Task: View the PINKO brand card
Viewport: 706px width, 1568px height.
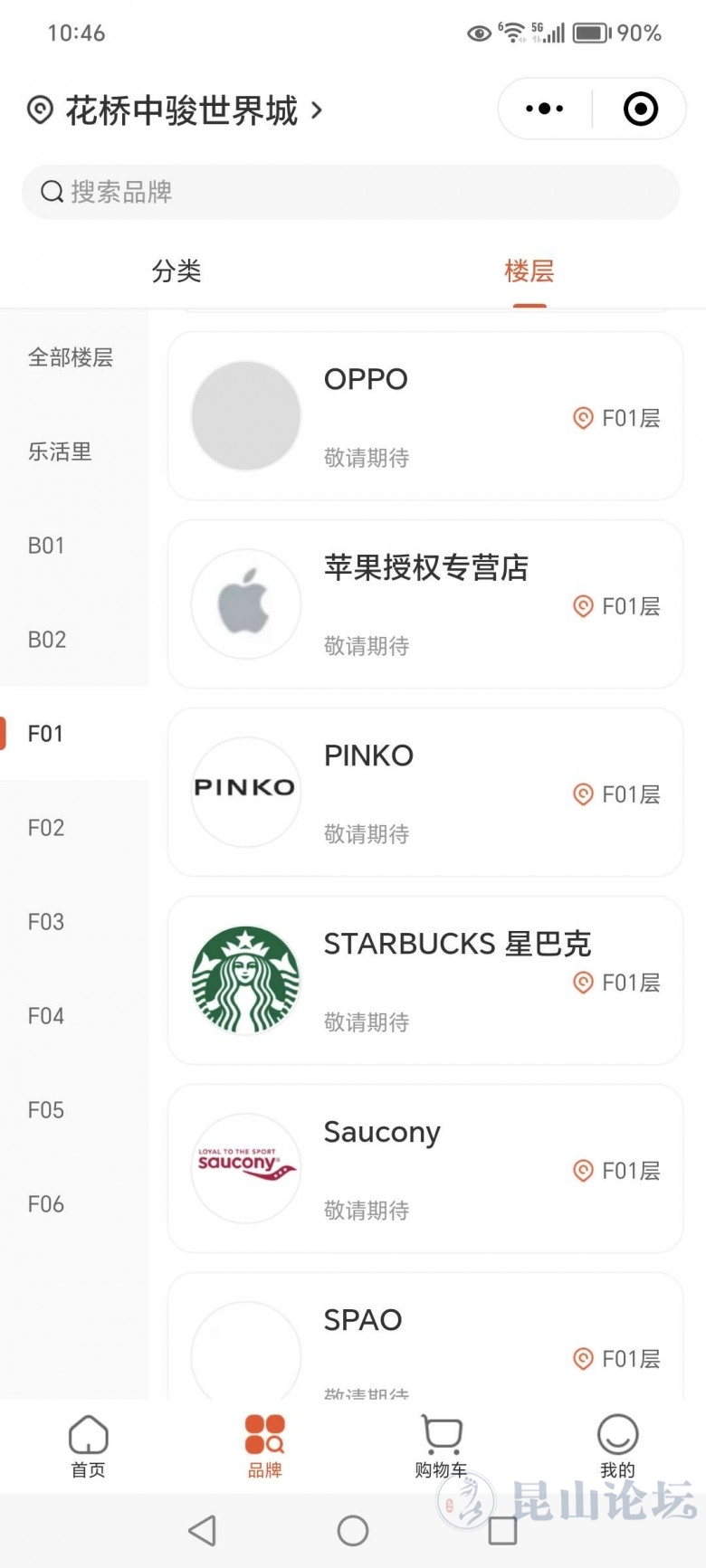Action: point(425,793)
